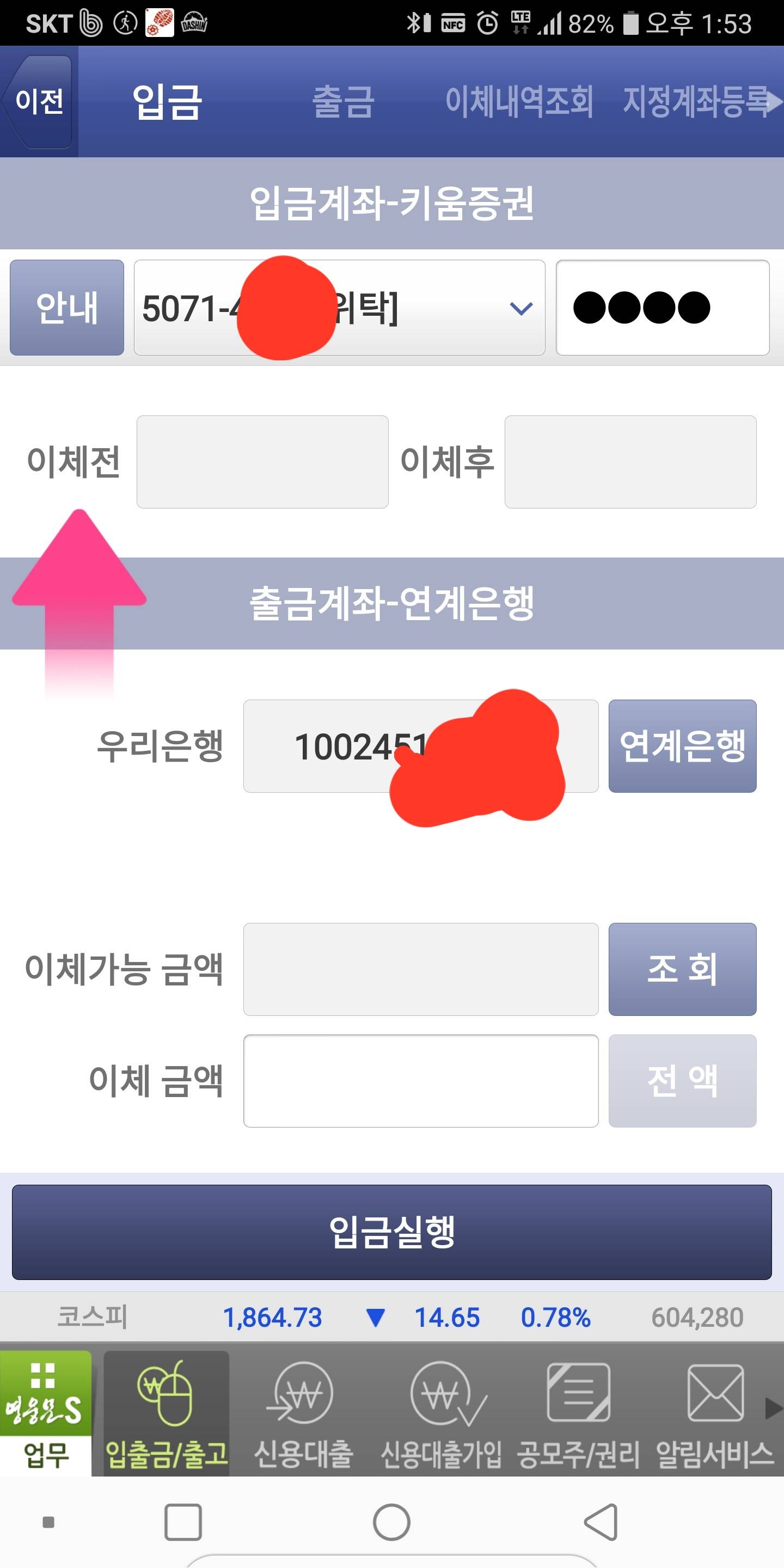The width and height of the screenshot is (784, 1568).
Task: Open recent apps from navigation bar
Action: pos(182,1522)
